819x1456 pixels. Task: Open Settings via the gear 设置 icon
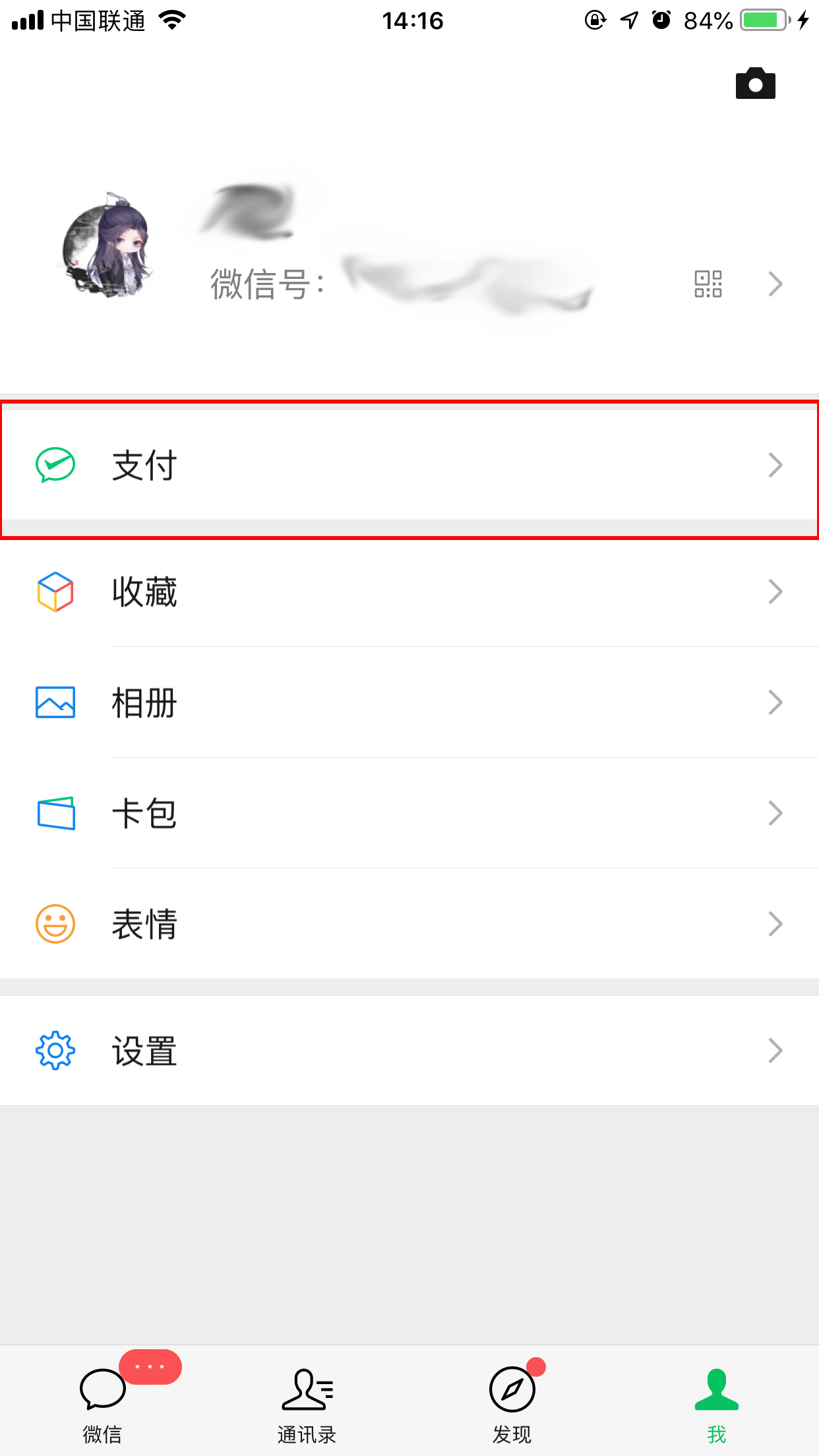pos(55,1050)
